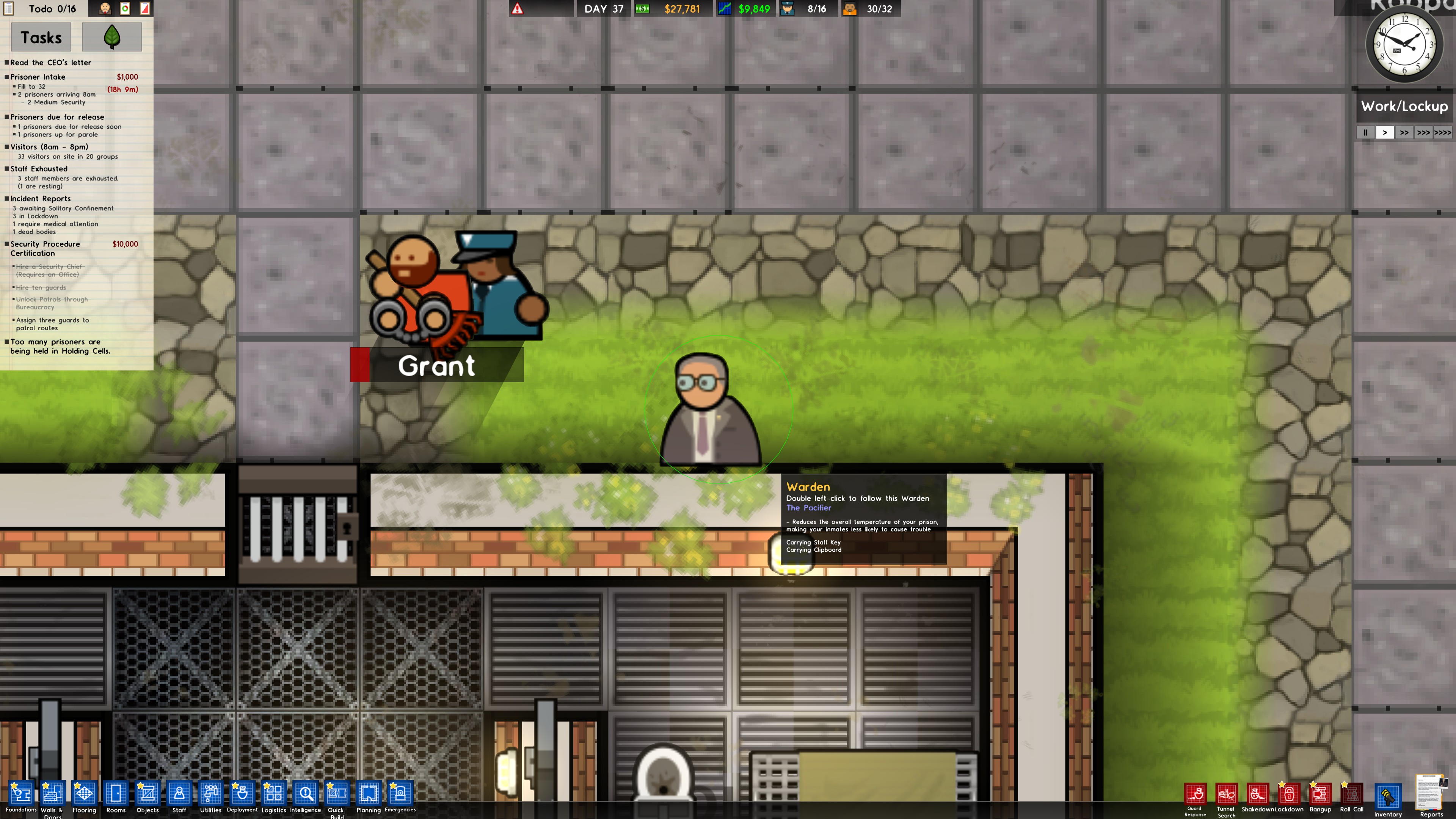Open the Todo list icon
Screen dimensions: 1456x819
click(x=8, y=8)
